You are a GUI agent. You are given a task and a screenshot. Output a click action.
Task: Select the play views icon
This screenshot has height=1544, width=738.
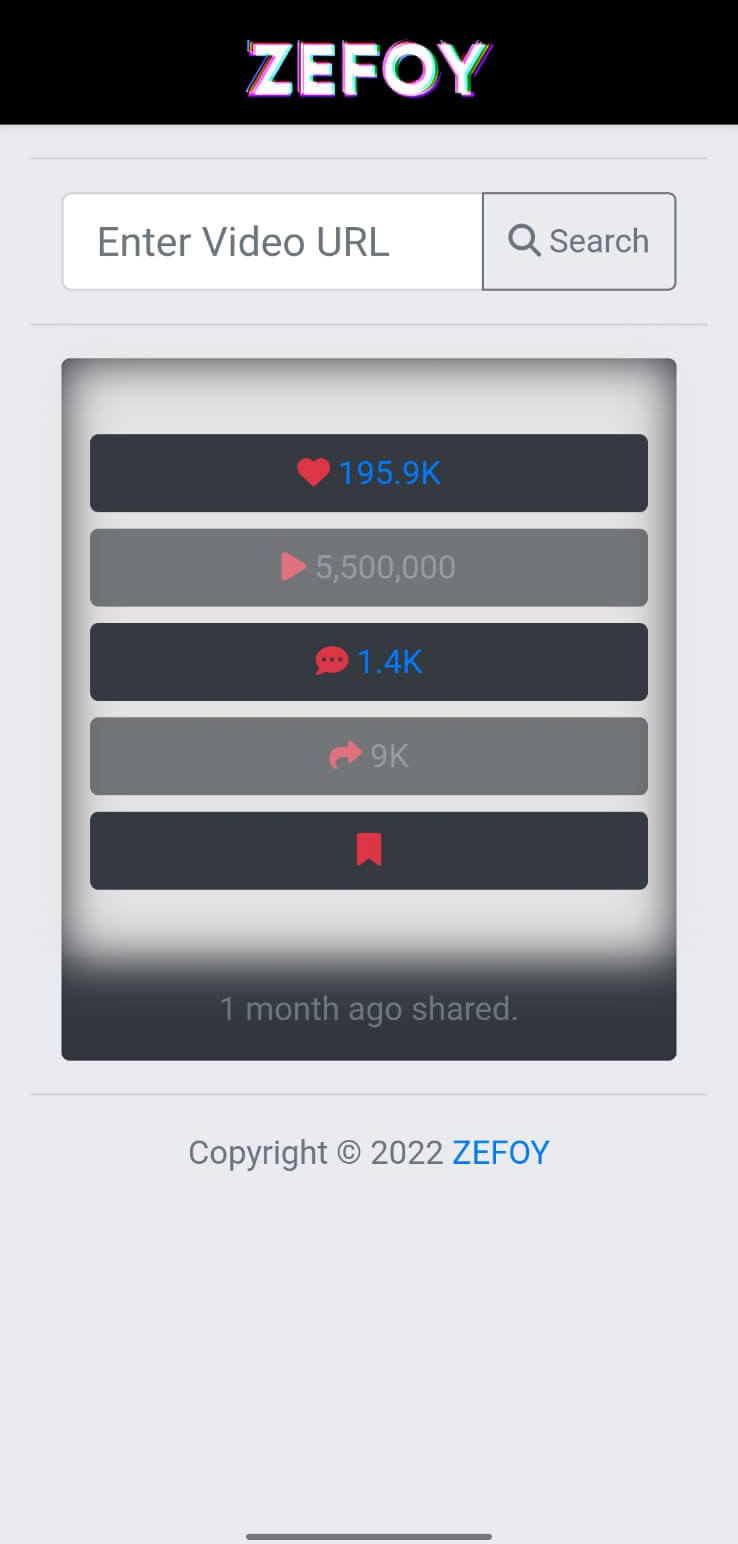pyautogui.click(x=294, y=566)
